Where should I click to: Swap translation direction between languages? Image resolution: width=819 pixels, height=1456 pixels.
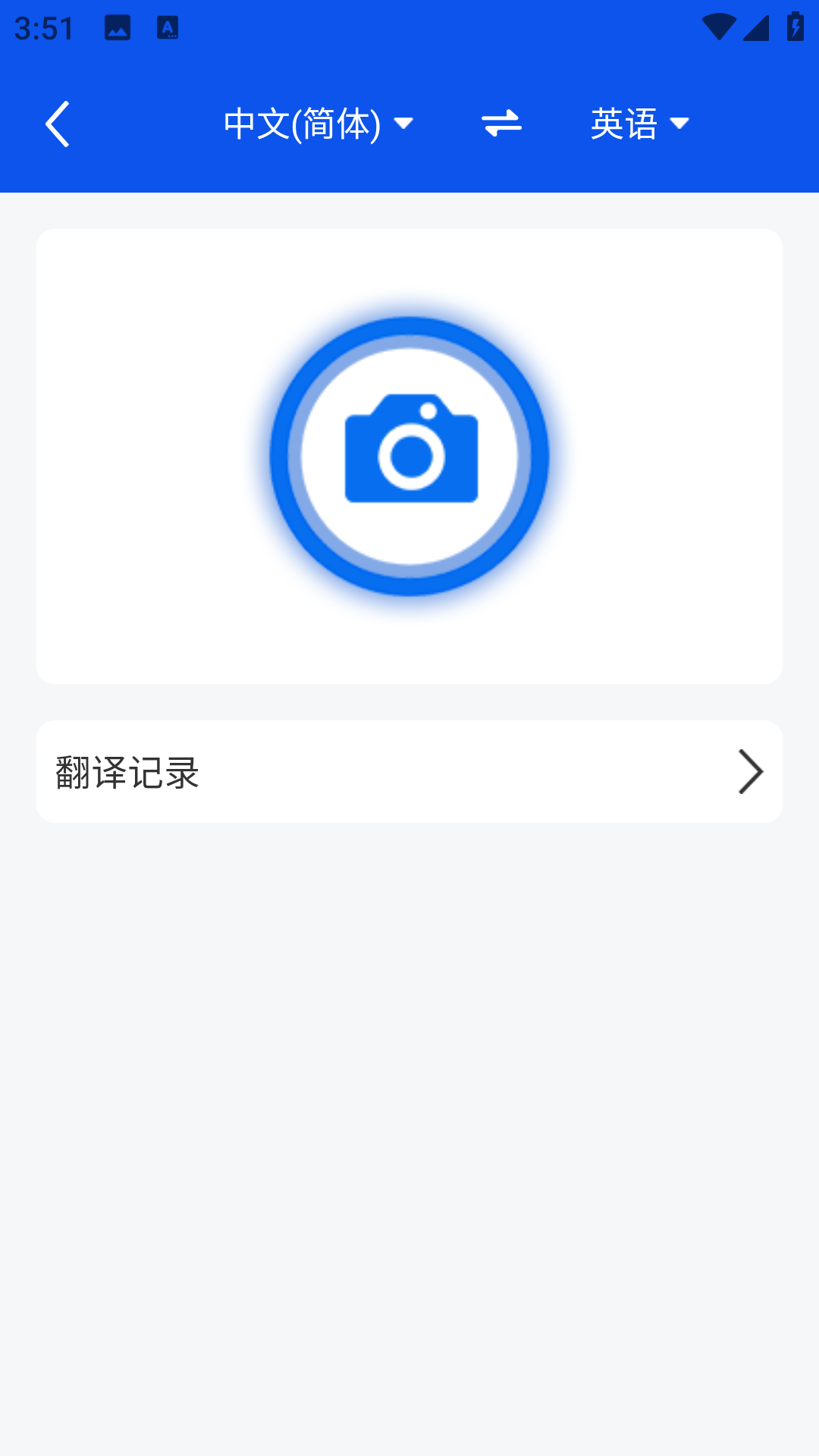(501, 122)
